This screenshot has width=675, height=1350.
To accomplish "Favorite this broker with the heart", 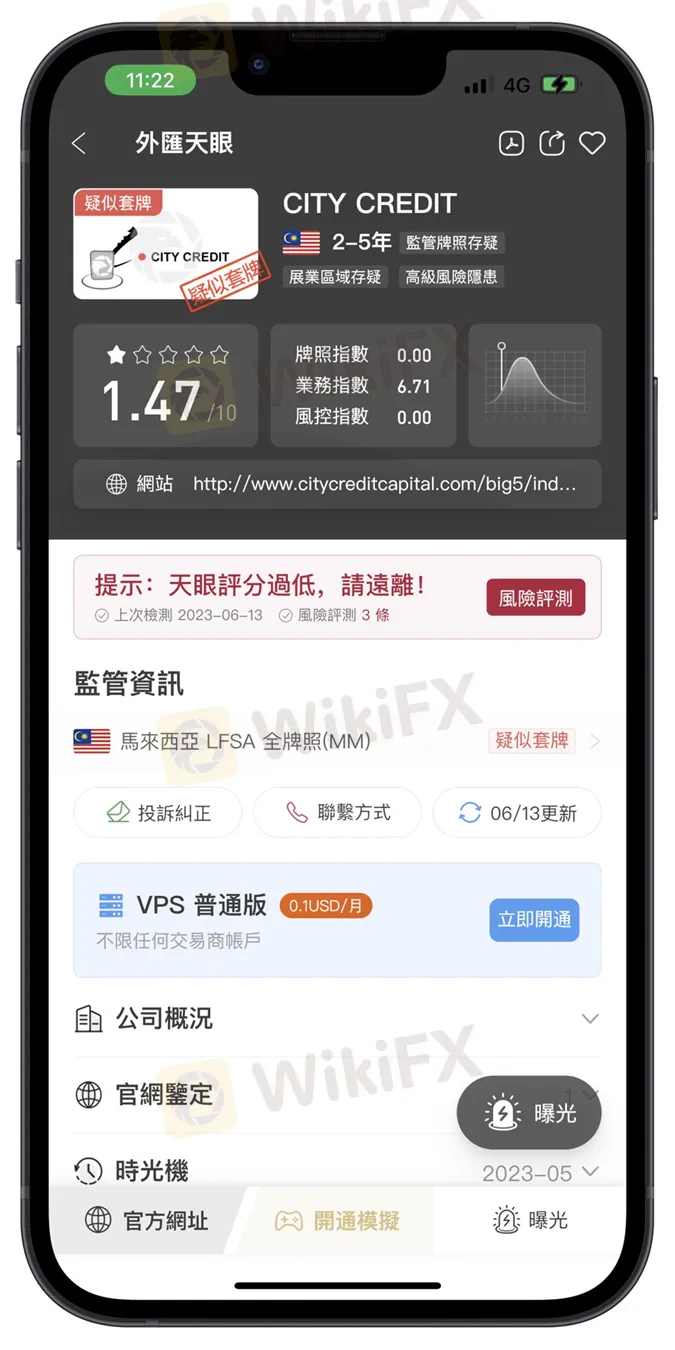I will tap(592, 144).
